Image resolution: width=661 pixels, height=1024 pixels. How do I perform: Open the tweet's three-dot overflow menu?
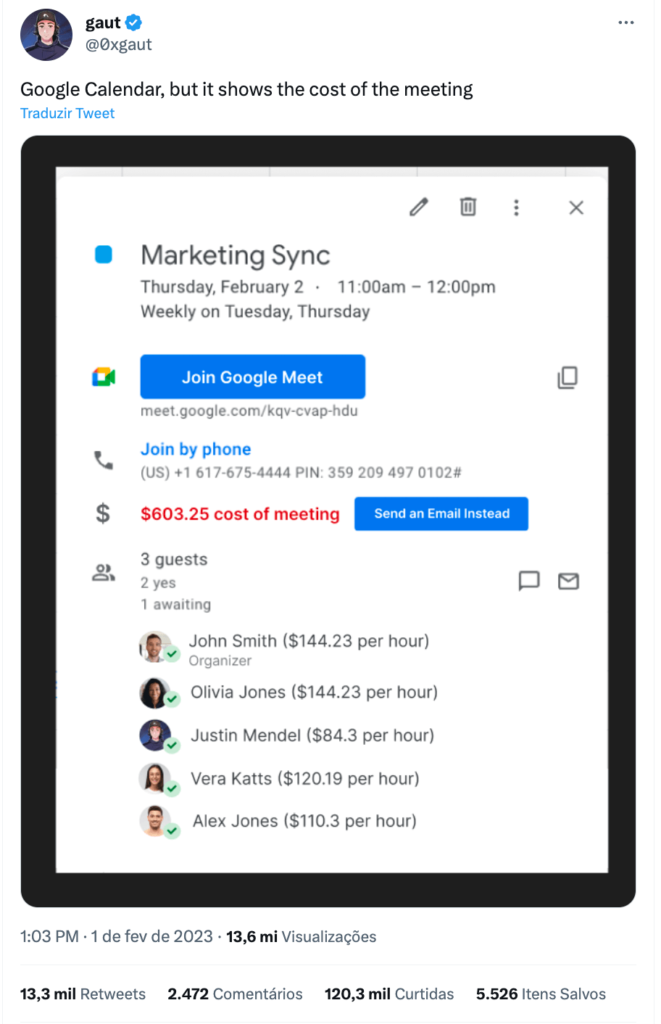coord(626,22)
